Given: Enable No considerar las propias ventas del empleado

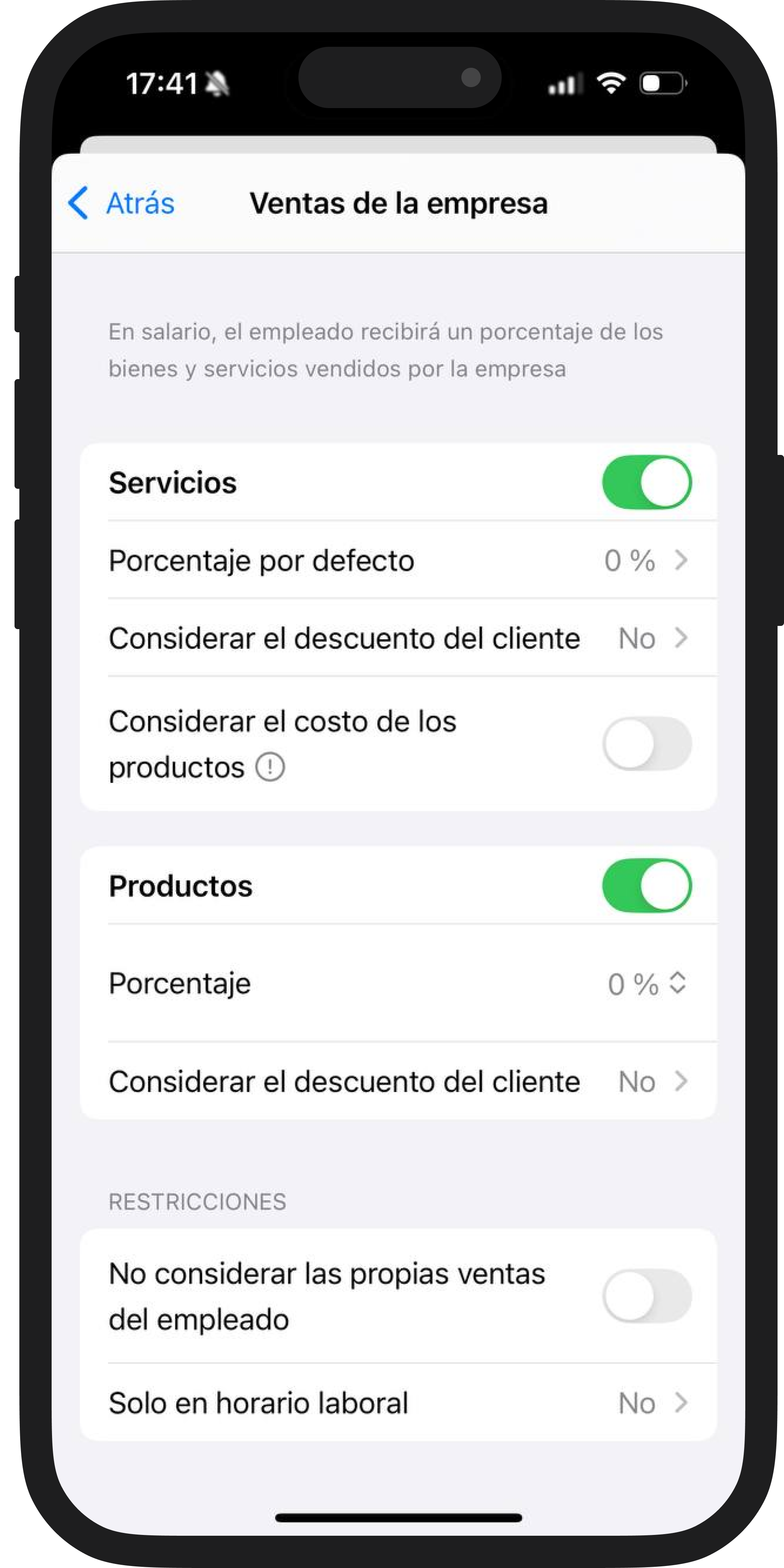Looking at the screenshot, I should [x=646, y=1297].
